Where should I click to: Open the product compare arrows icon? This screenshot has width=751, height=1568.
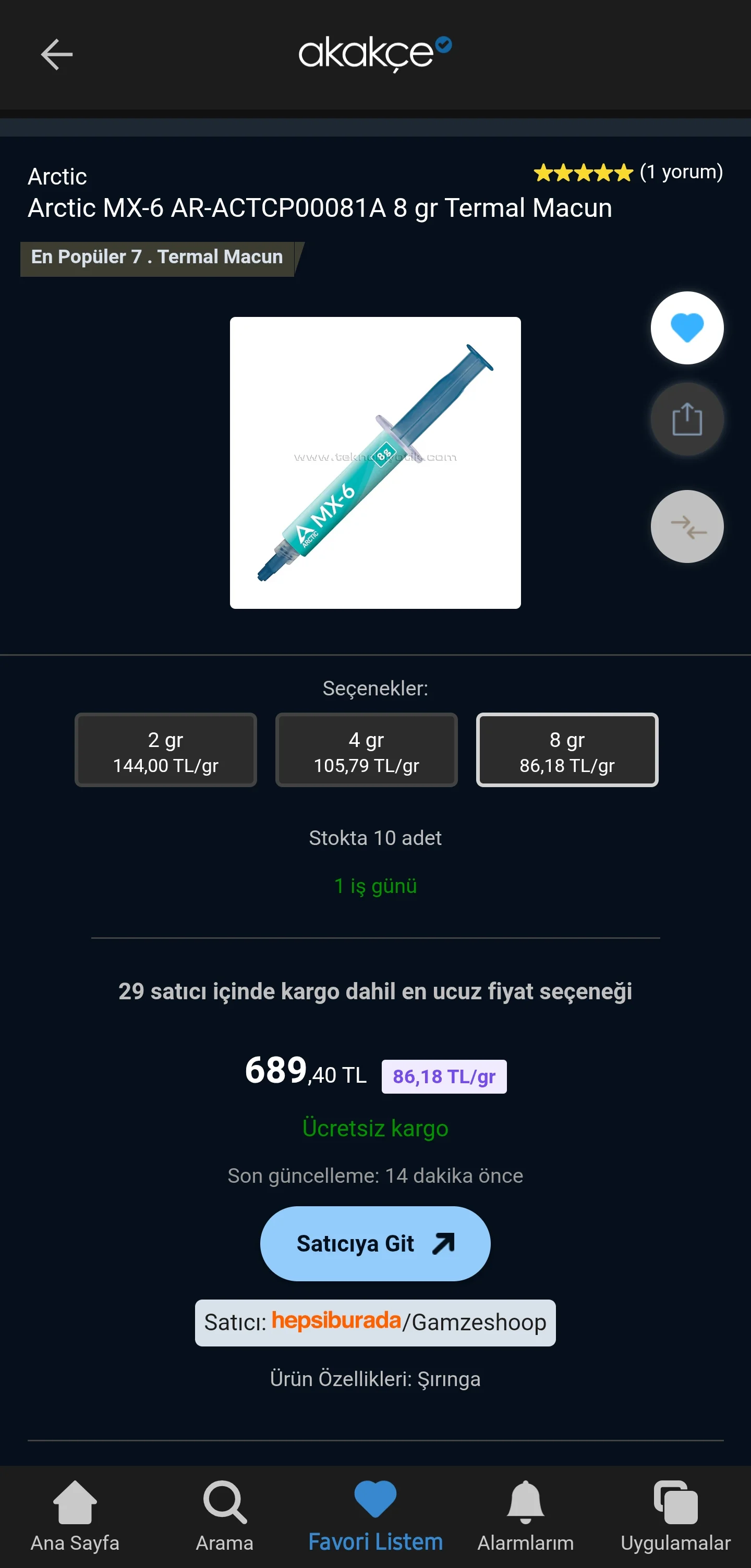[x=686, y=526]
